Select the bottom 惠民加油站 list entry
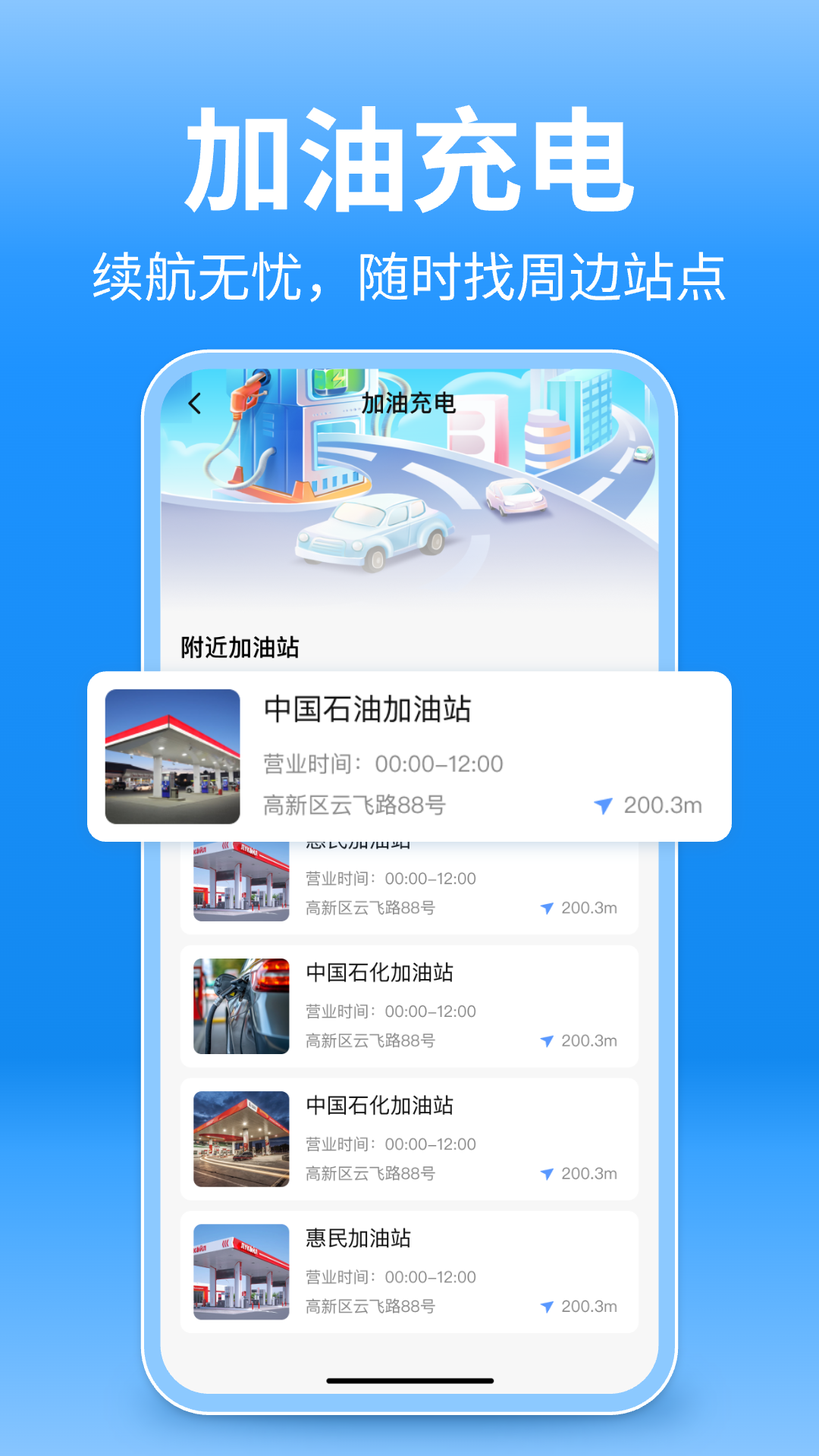819x1456 pixels. point(409,1270)
